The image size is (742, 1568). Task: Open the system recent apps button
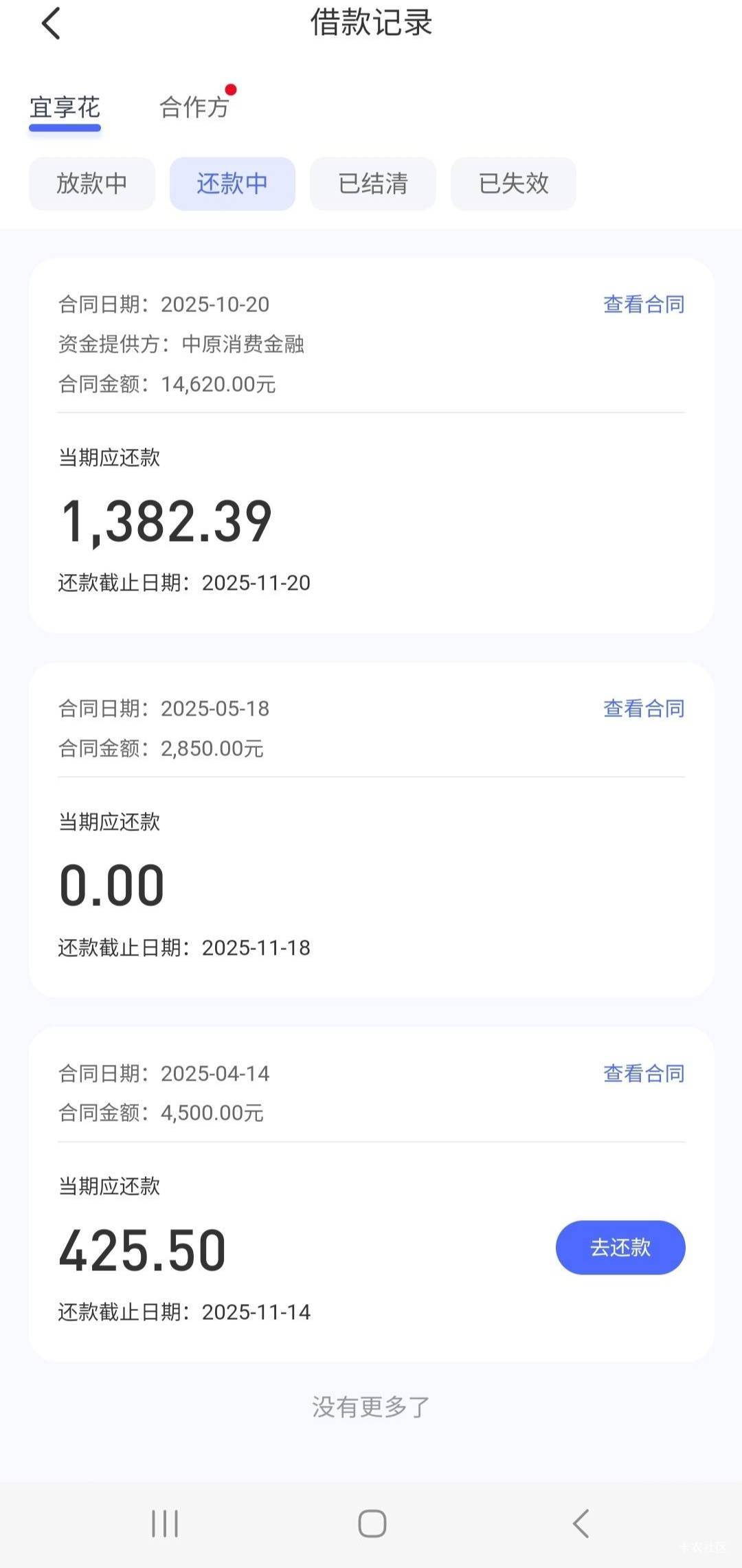(x=165, y=1523)
